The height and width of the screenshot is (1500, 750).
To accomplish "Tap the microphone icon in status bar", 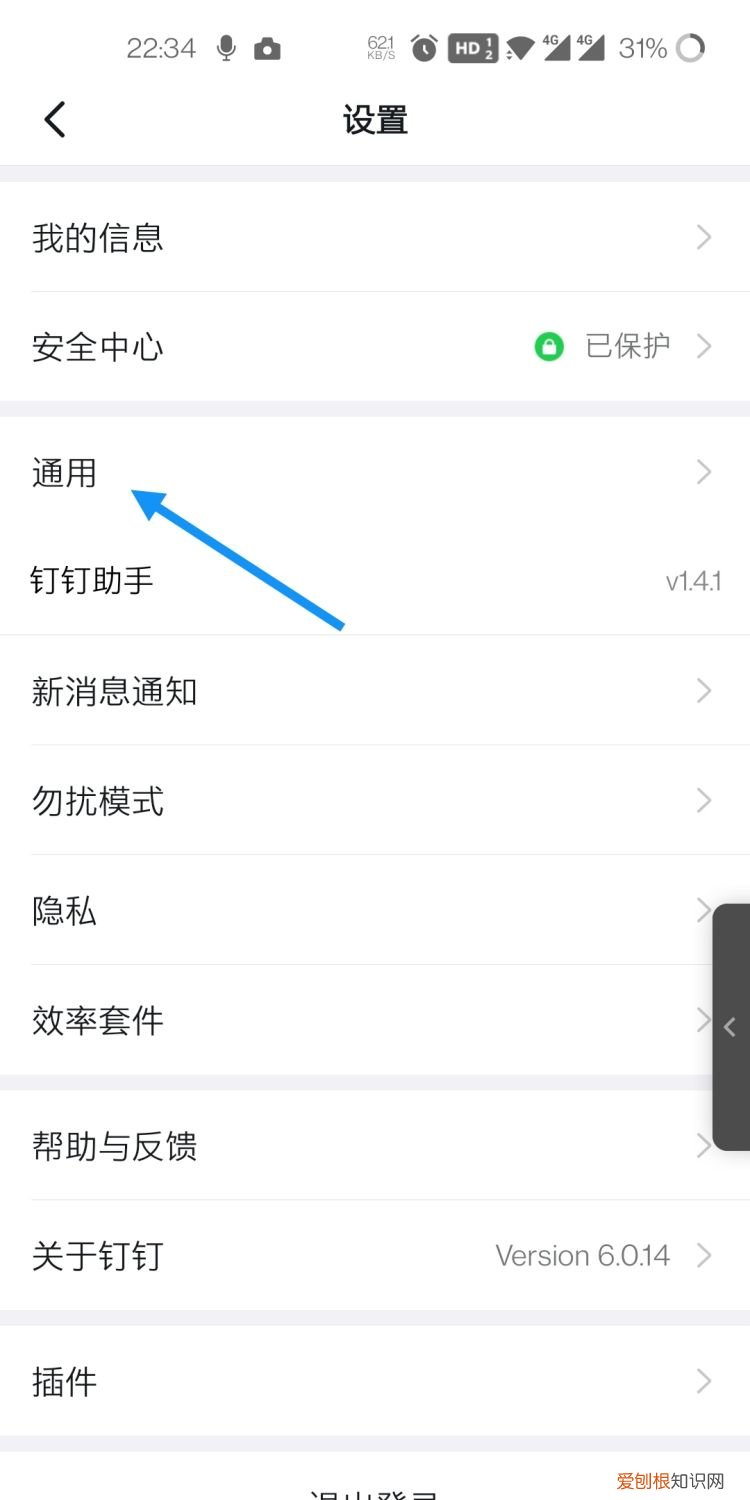I will point(225,47).
